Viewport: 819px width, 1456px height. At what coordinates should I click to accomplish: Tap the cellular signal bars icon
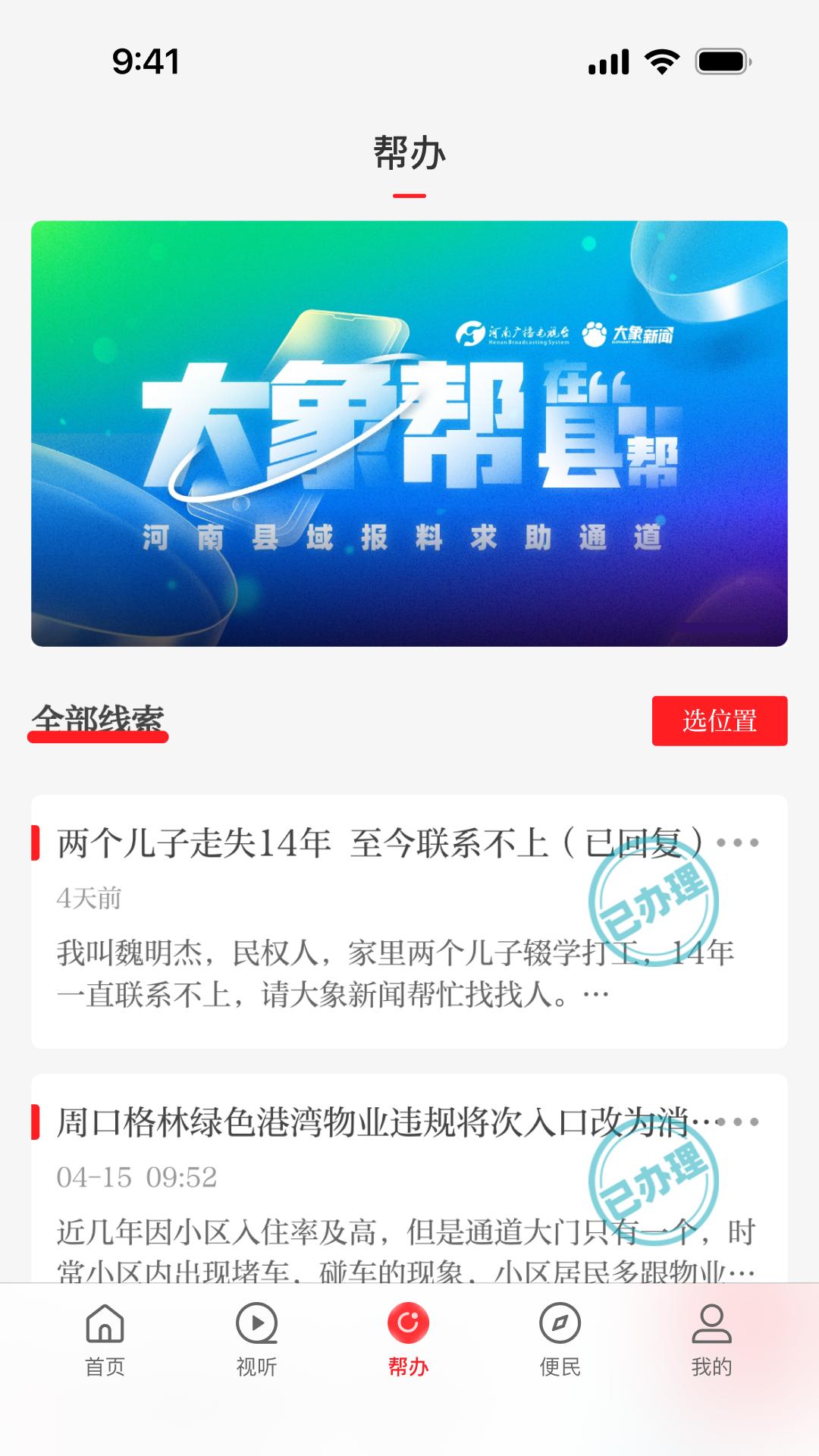pyautogui.click(x=607, y=64)
